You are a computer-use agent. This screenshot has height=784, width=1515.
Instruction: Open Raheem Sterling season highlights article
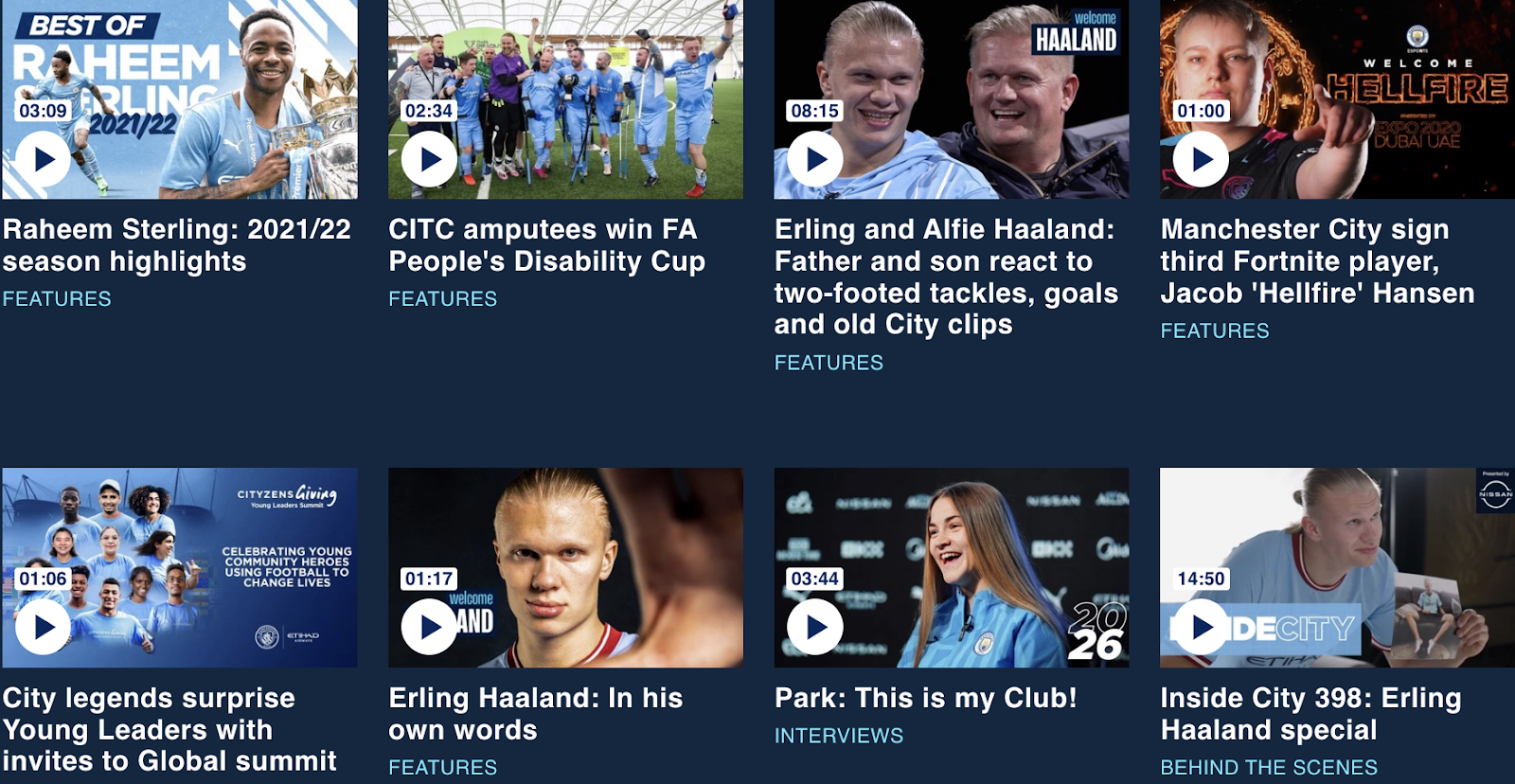point(176,245)
